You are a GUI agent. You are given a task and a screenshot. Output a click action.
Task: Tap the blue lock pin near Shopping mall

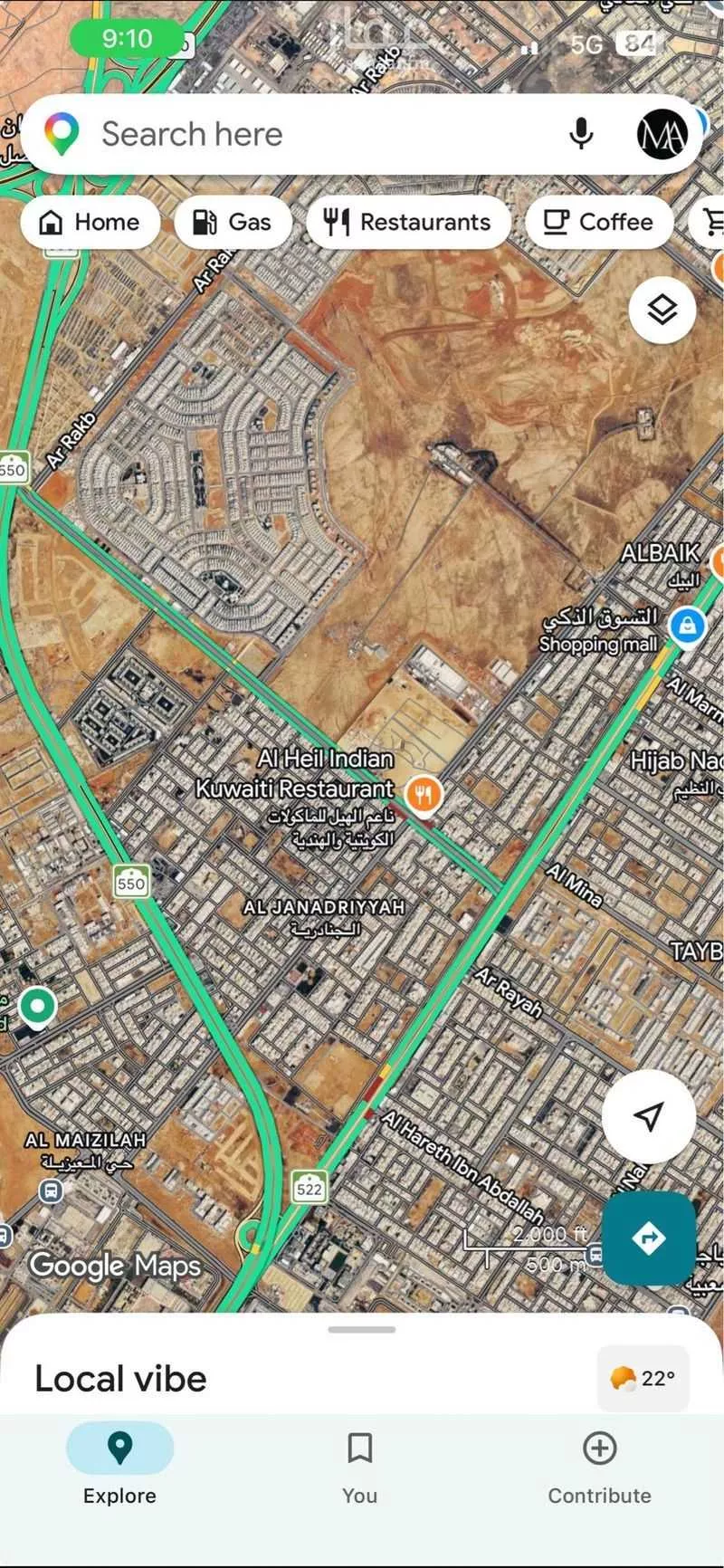click(688, 625)
